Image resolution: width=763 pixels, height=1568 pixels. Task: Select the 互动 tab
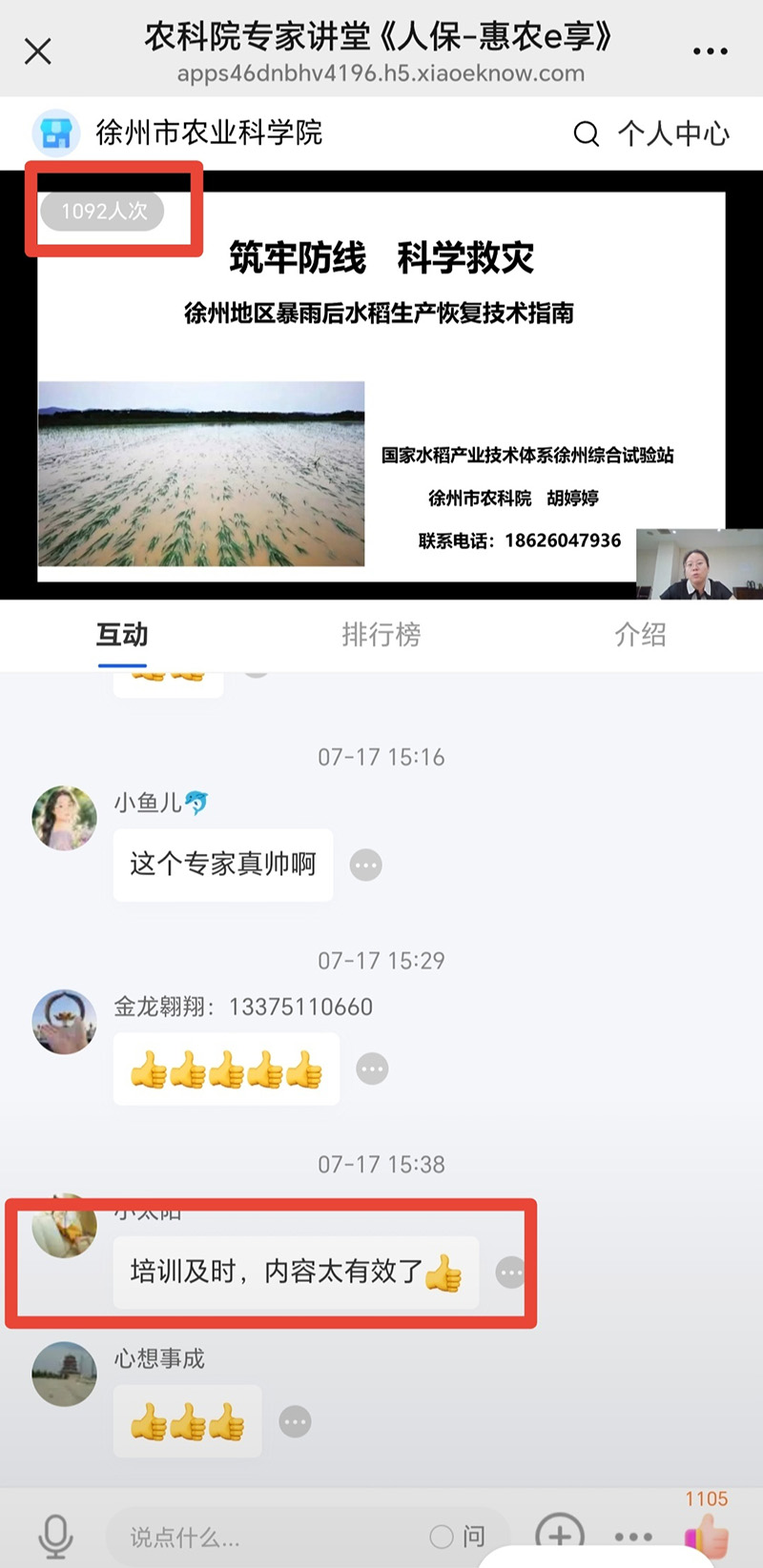pyautogui.click(x=122, y=635)
